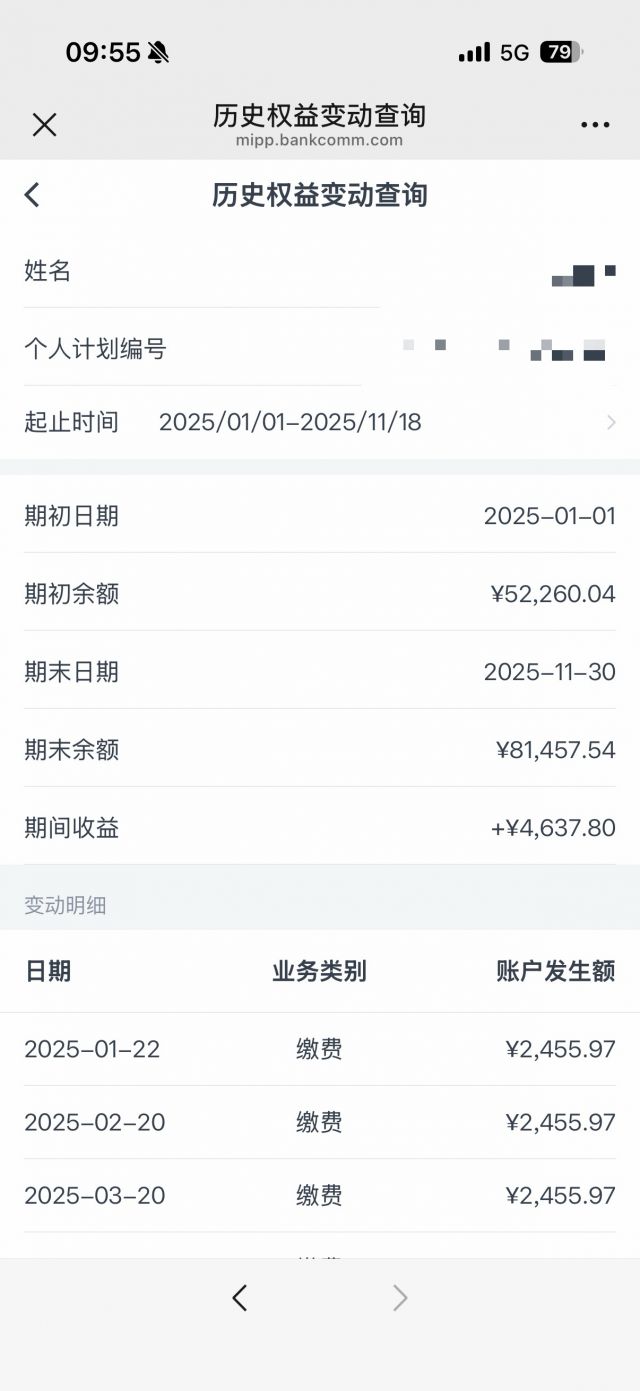This screenshot has width=640, height=1391.
Task: Go back using the in-page arrow
Action: click(33, 195)
